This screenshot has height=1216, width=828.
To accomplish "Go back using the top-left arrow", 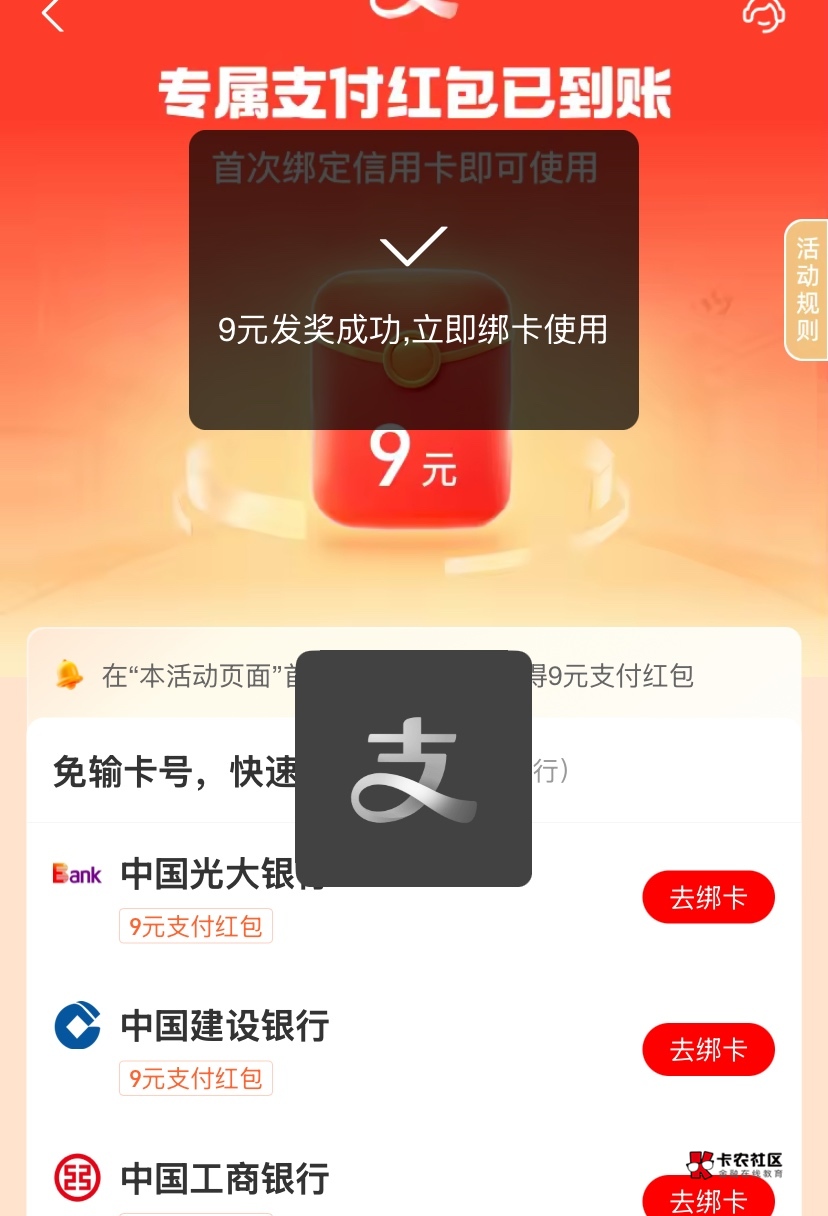I will point(52,15).
